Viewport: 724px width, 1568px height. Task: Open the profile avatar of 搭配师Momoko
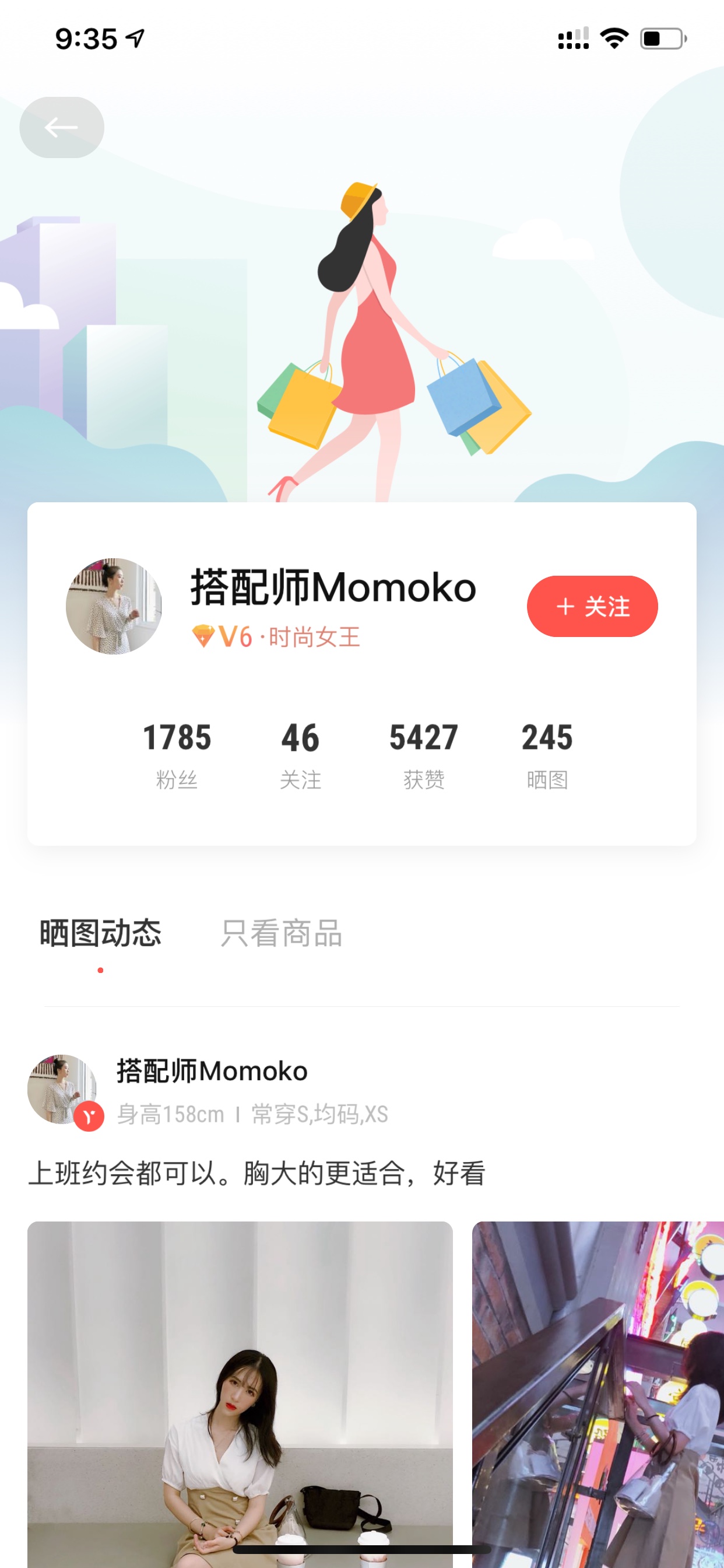point(114,606)
